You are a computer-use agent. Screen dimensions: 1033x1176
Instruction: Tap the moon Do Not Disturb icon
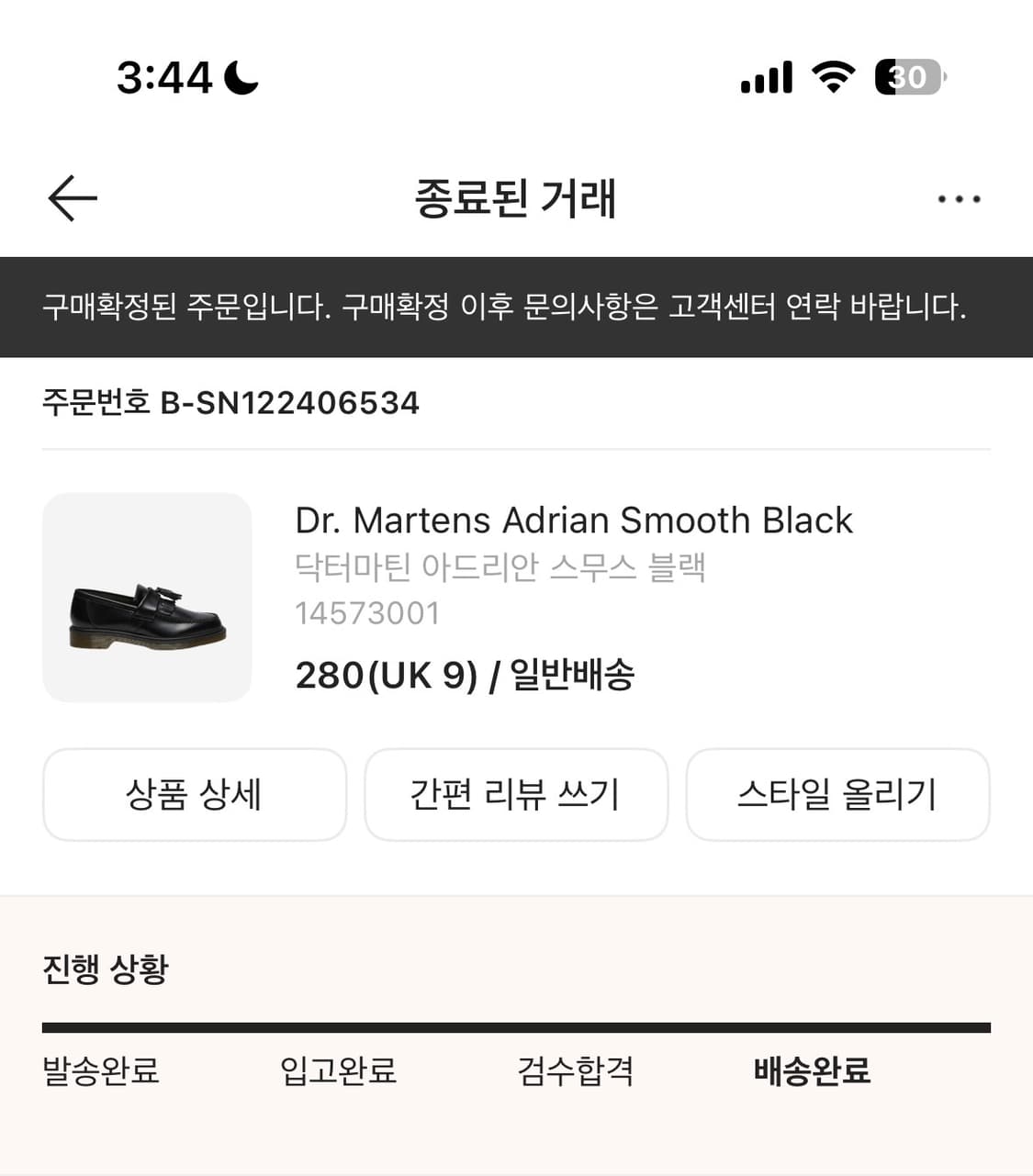click(x=241, y=77)
